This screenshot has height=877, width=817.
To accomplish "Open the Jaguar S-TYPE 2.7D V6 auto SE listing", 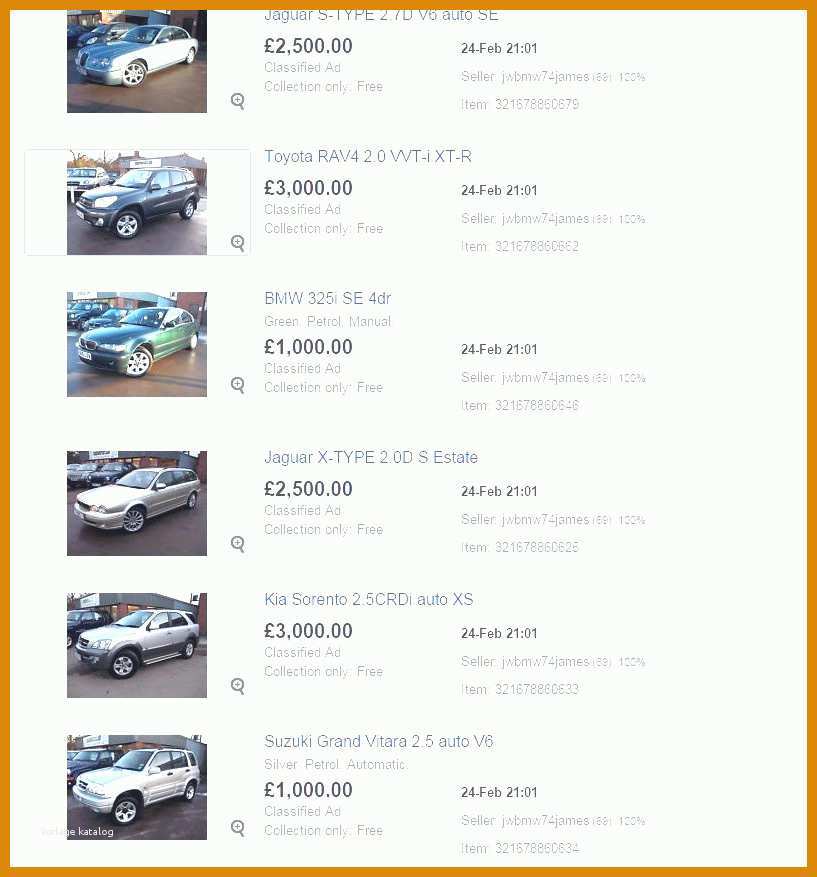I will tap(380, 16).
